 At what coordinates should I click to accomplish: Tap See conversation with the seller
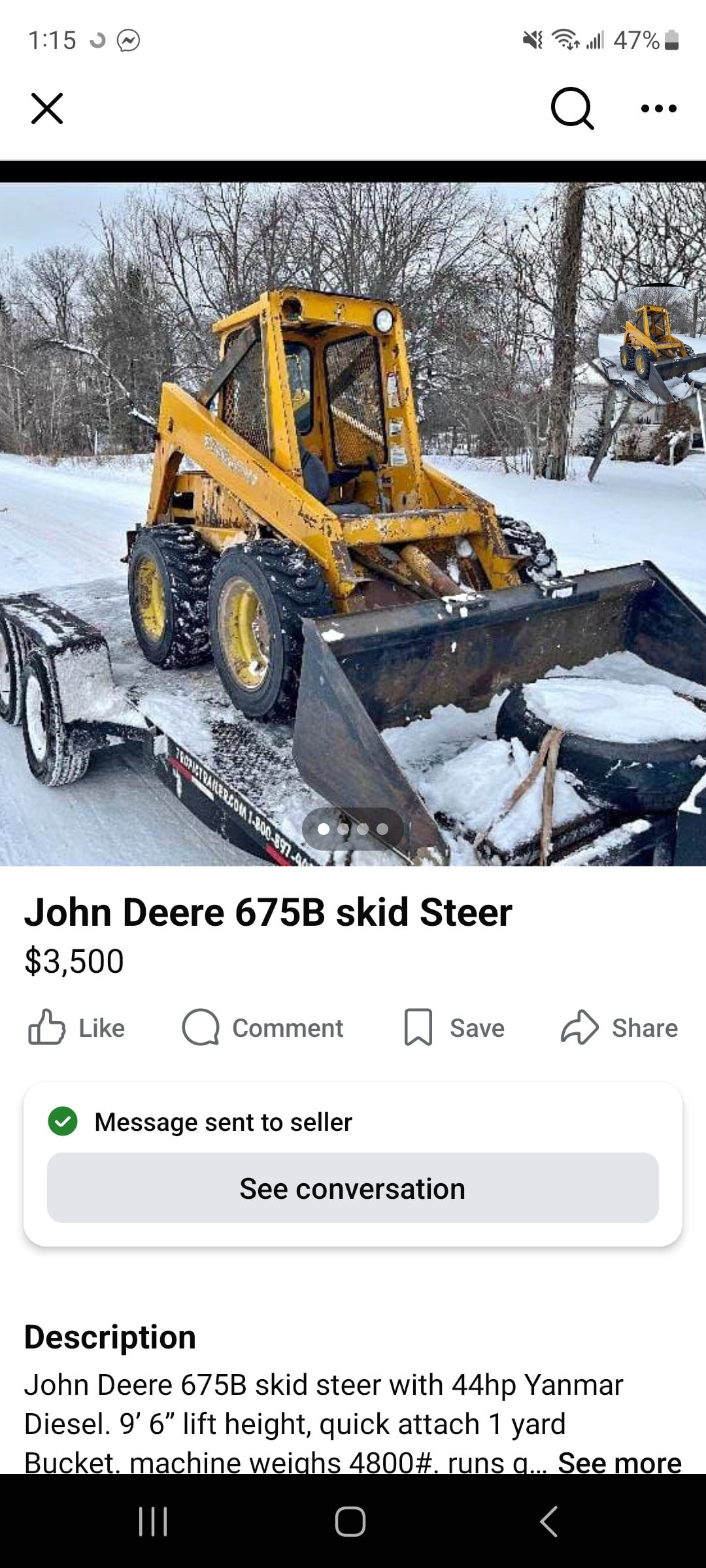pos(353,1188)
